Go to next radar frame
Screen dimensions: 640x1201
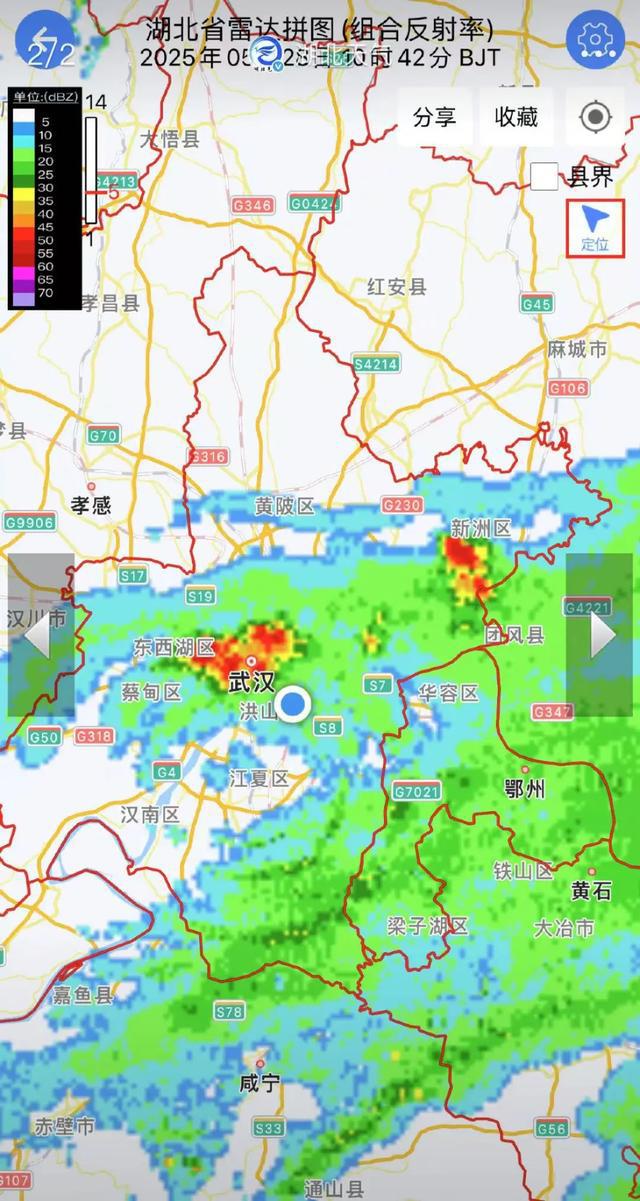coord(600,635)
